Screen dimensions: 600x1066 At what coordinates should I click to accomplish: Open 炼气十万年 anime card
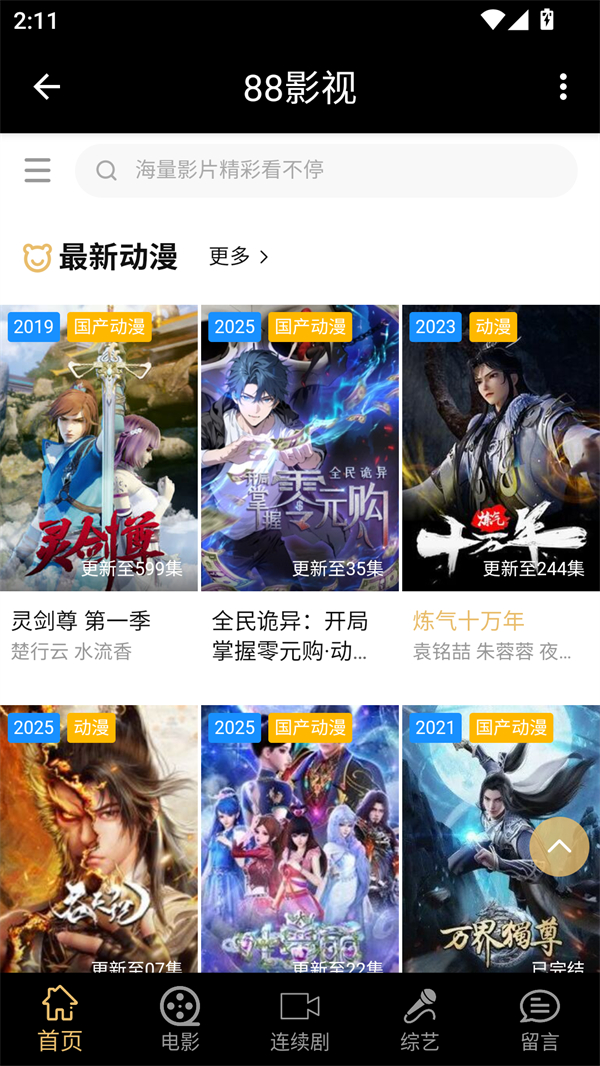point(501,448)
